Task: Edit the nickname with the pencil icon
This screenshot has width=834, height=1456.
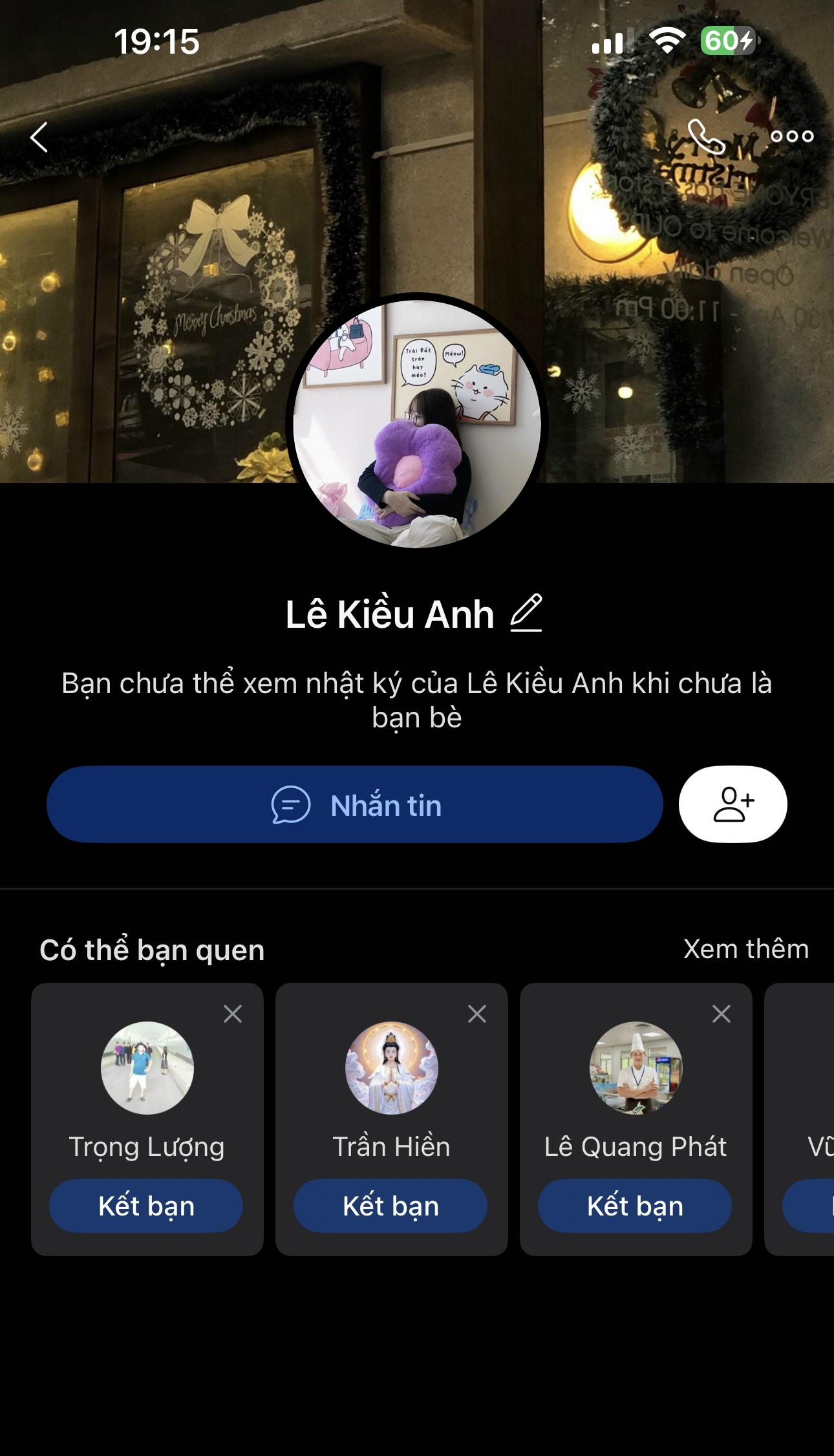Action: [526, 613]
